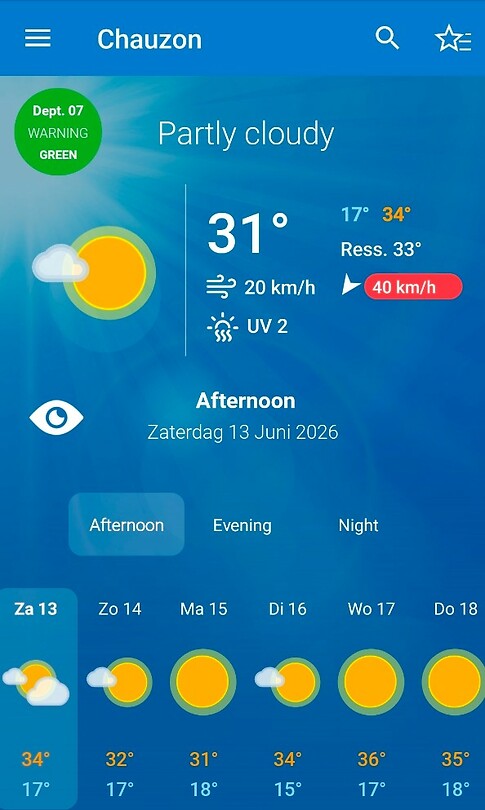Open the Di 16 day forecast

(x=288, y=698)
